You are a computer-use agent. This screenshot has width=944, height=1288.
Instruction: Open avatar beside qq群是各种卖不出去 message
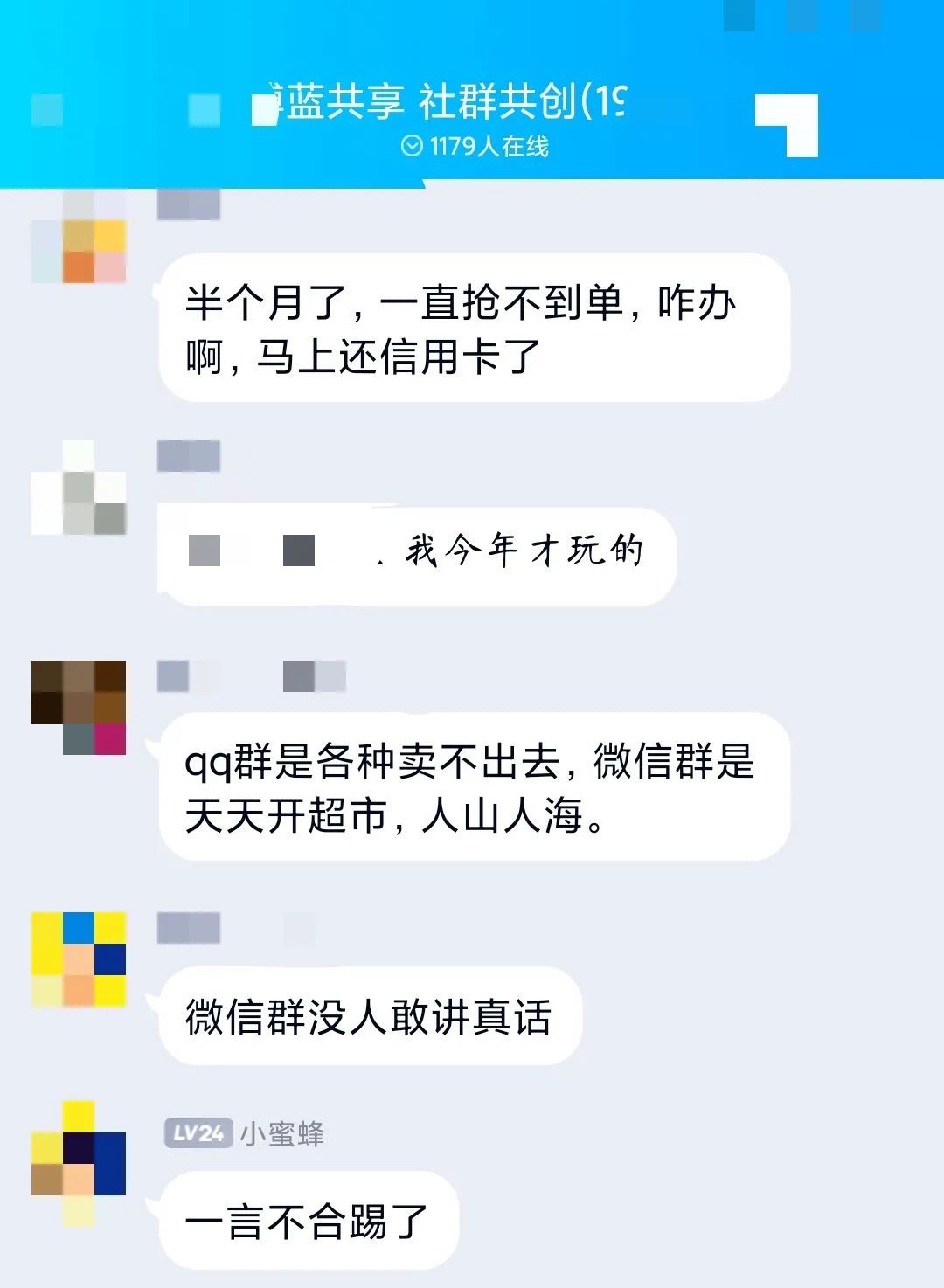coord(79,707)
